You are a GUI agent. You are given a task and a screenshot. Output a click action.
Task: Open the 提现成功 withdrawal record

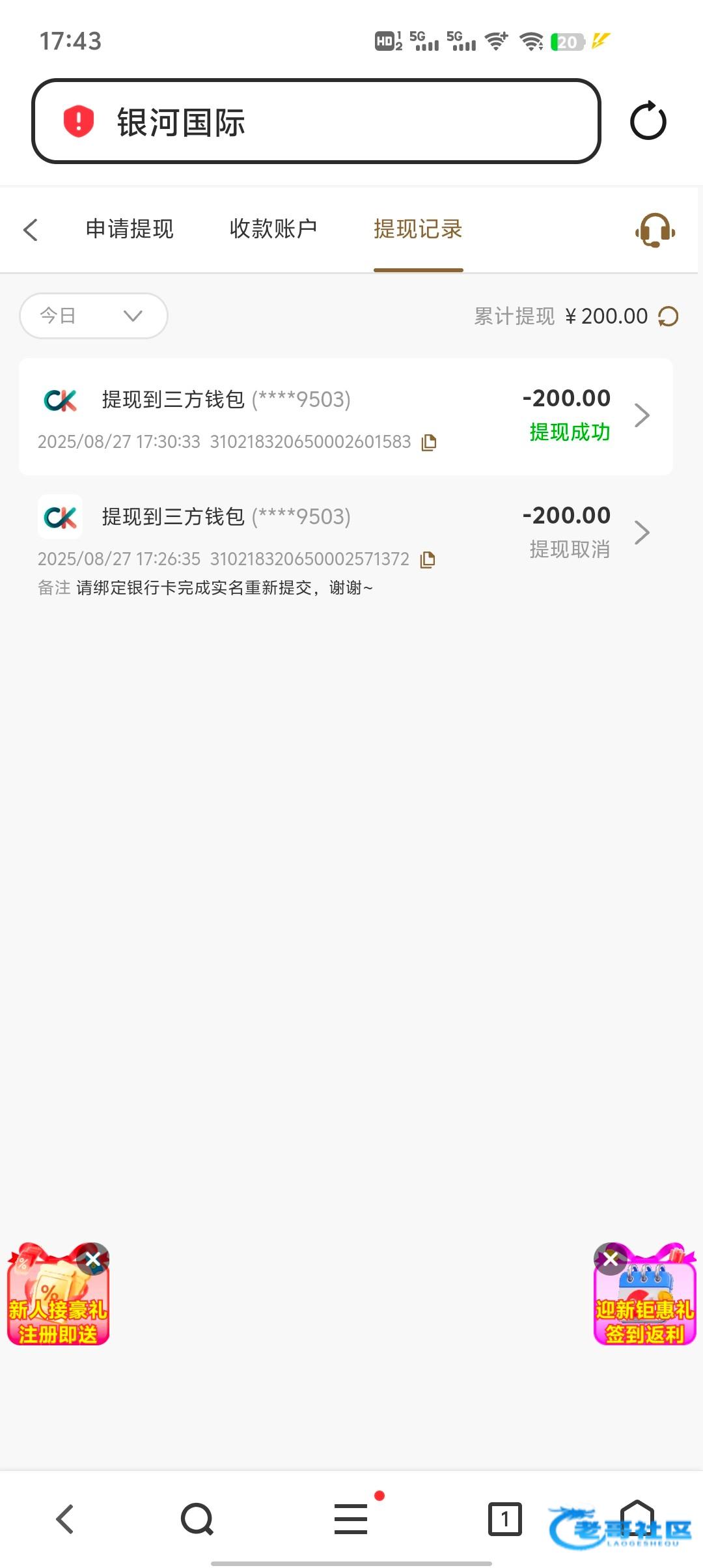(345, 417)
